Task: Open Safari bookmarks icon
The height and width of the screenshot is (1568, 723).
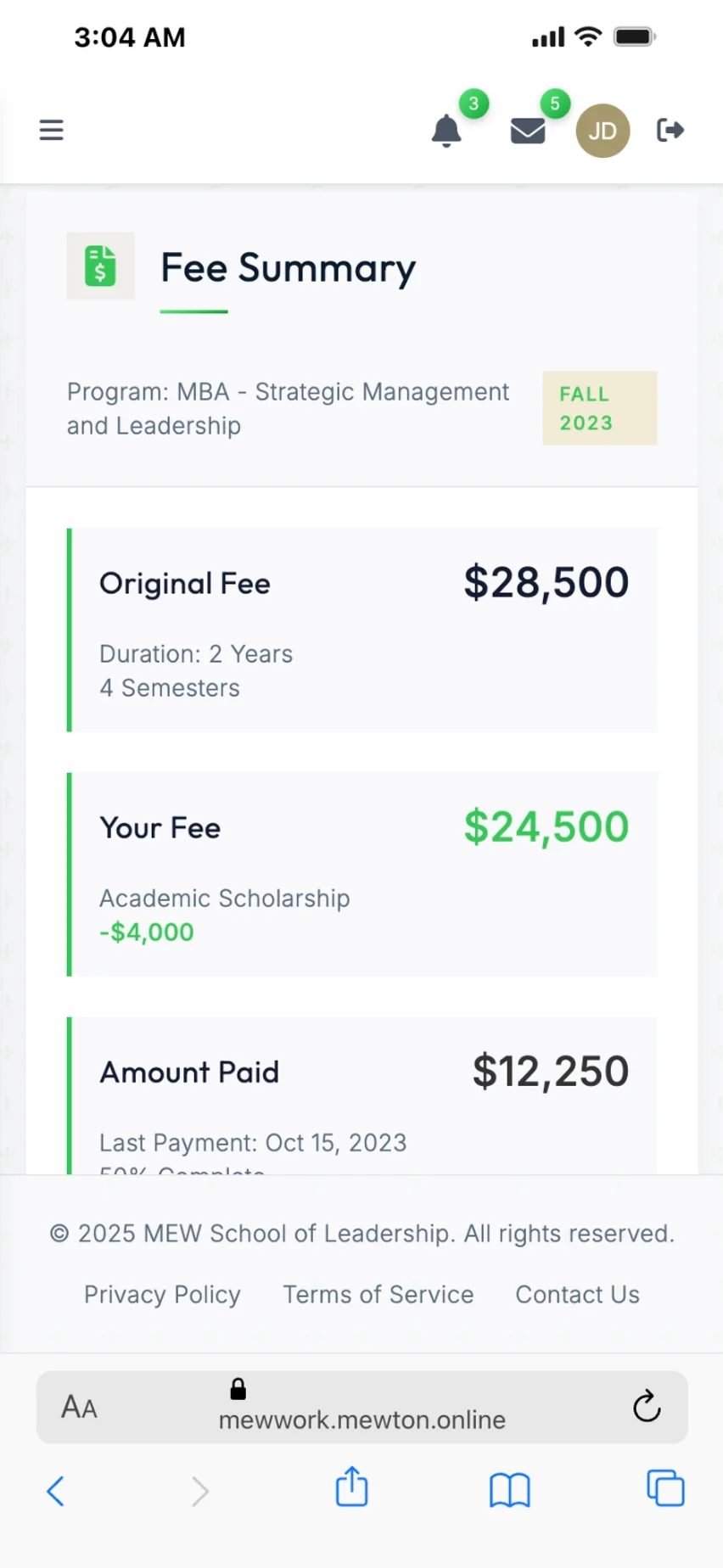Action: point(508,1489)
